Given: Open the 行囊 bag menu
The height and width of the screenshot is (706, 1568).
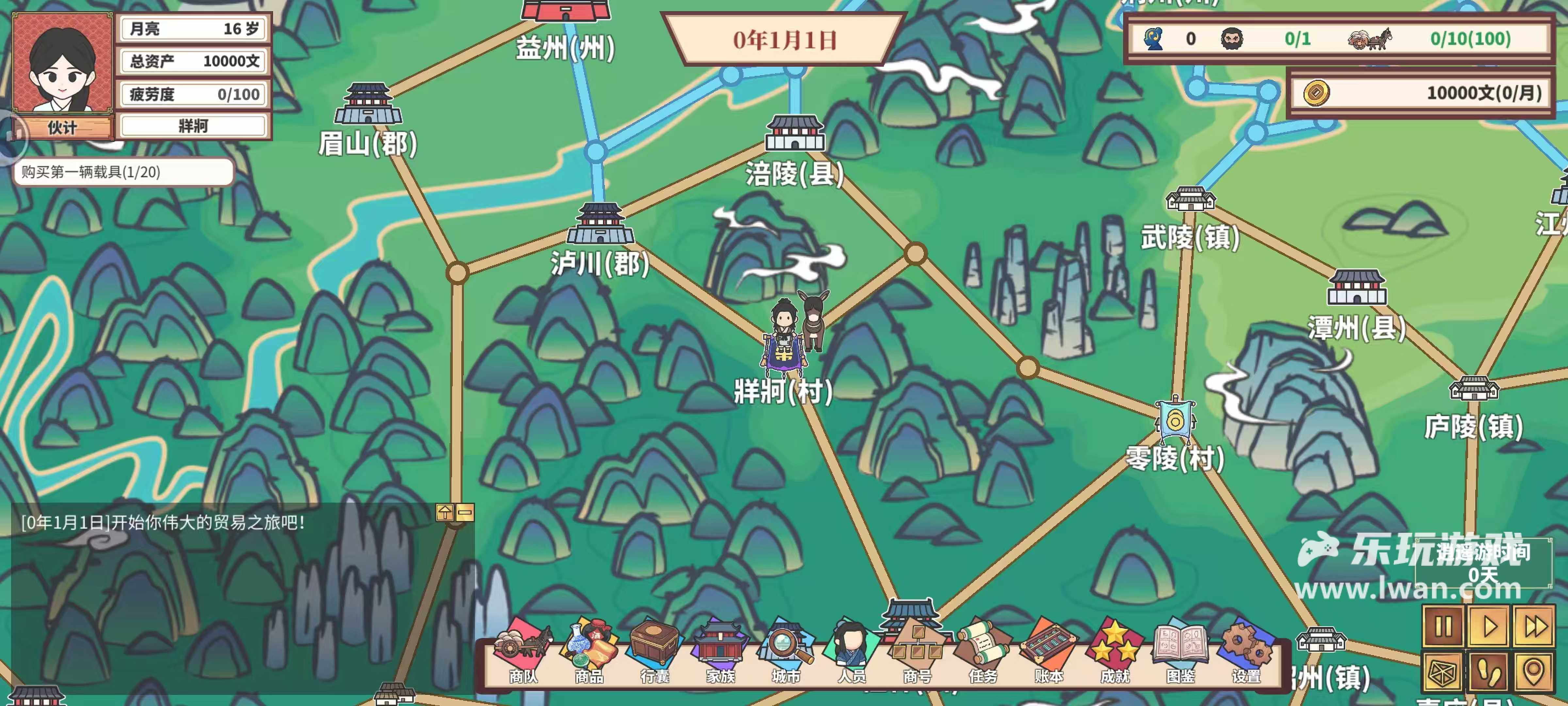Looking at the screenshot, I should click(x=654, y=652).
